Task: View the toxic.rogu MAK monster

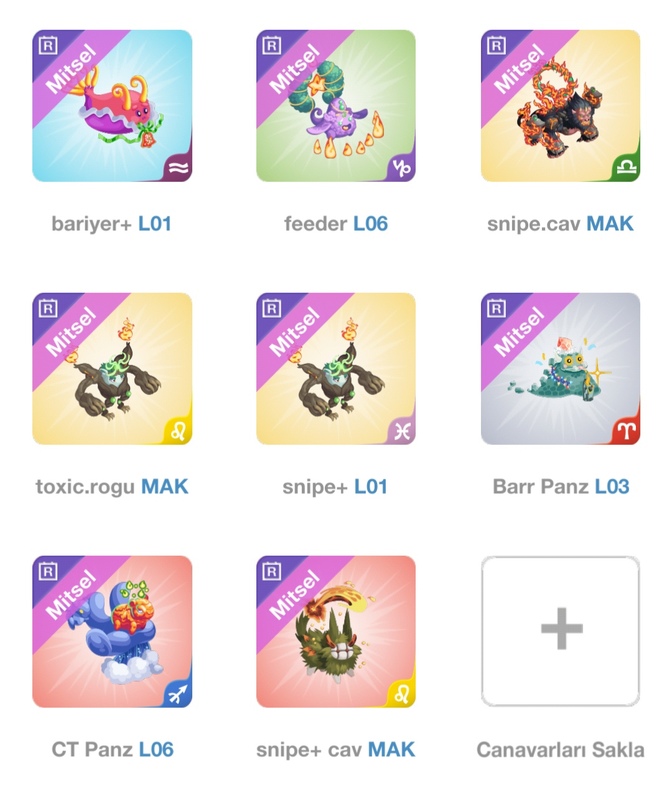Action: [x=112, y=369]
